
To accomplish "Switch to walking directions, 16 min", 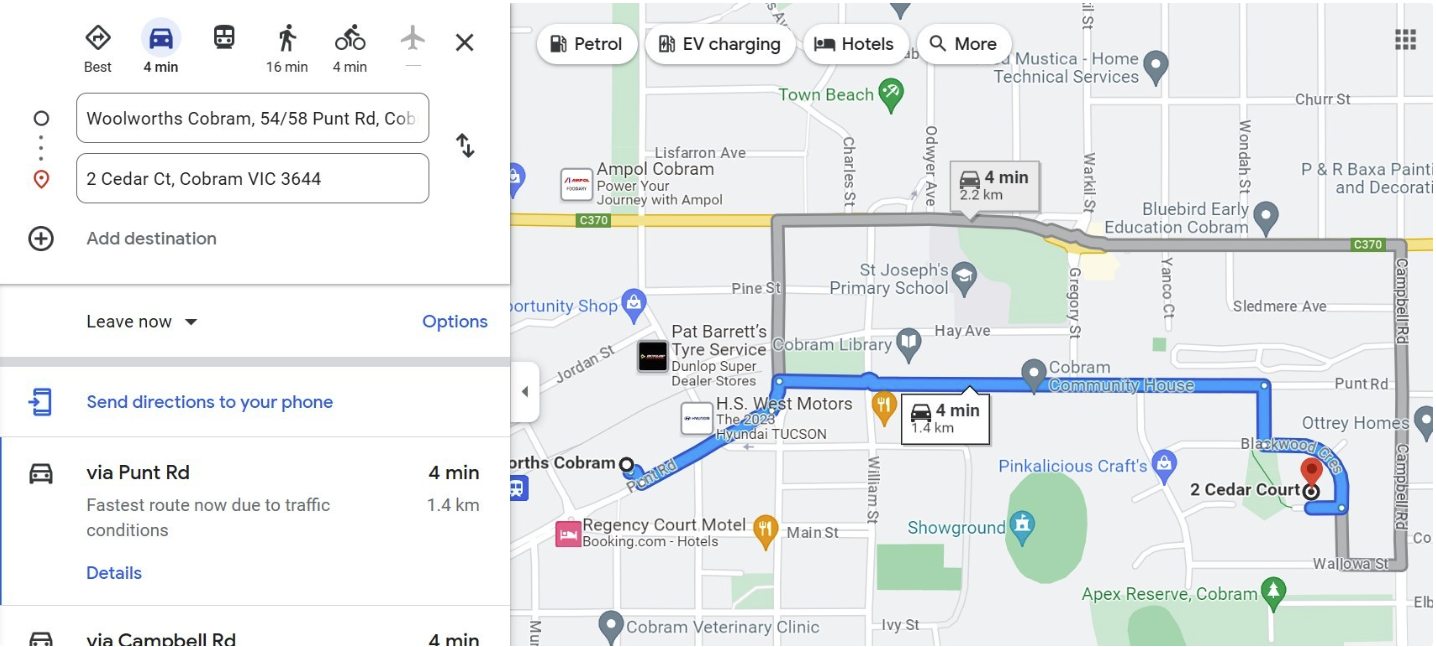I will (287, 47).
